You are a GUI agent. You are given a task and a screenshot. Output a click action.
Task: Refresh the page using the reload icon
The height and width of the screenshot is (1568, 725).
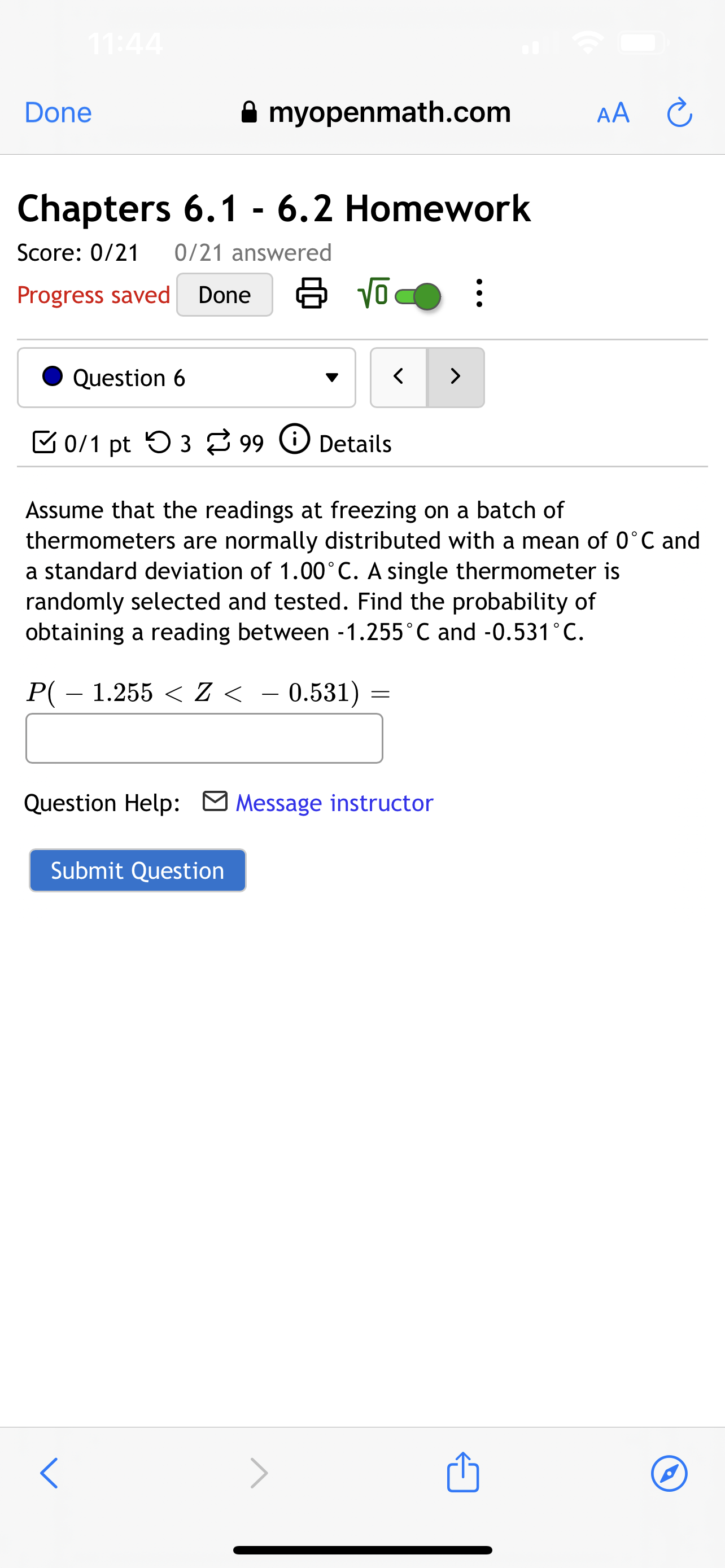[679, 112]
